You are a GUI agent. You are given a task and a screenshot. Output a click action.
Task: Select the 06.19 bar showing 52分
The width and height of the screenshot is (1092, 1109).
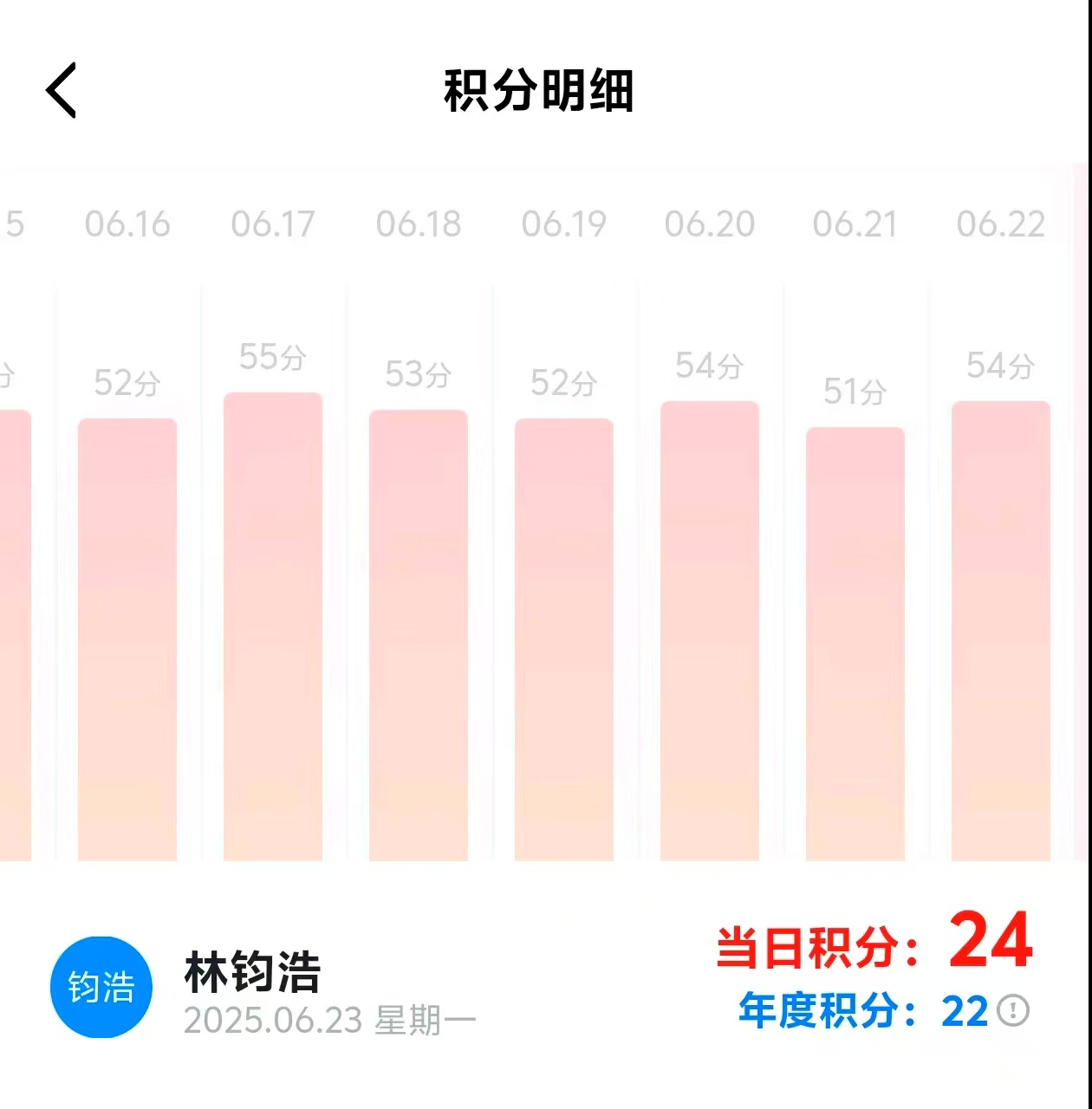564,639
